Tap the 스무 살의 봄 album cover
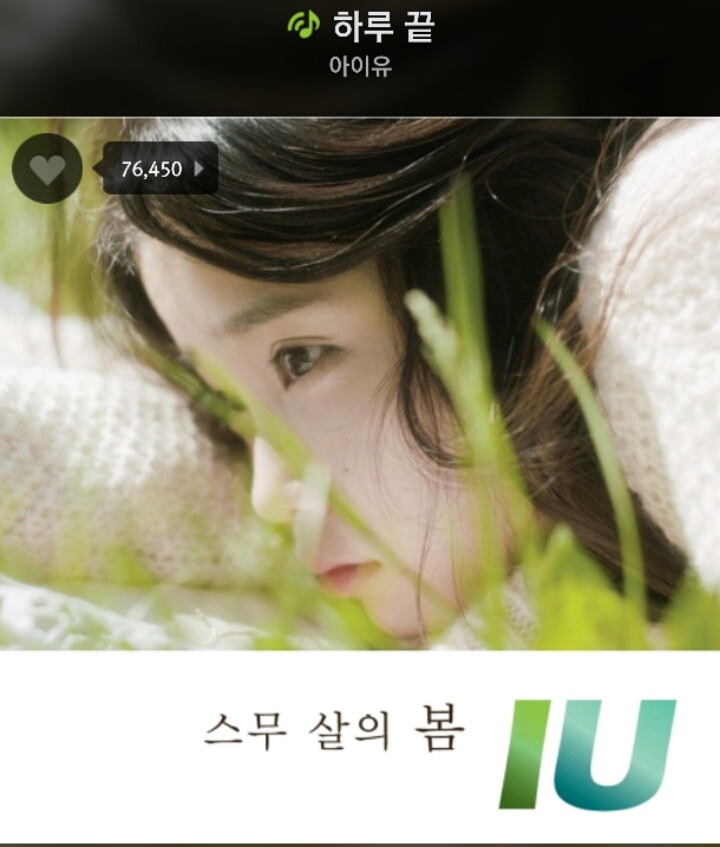This screenshot has height=847, width=720. point(360,480)
